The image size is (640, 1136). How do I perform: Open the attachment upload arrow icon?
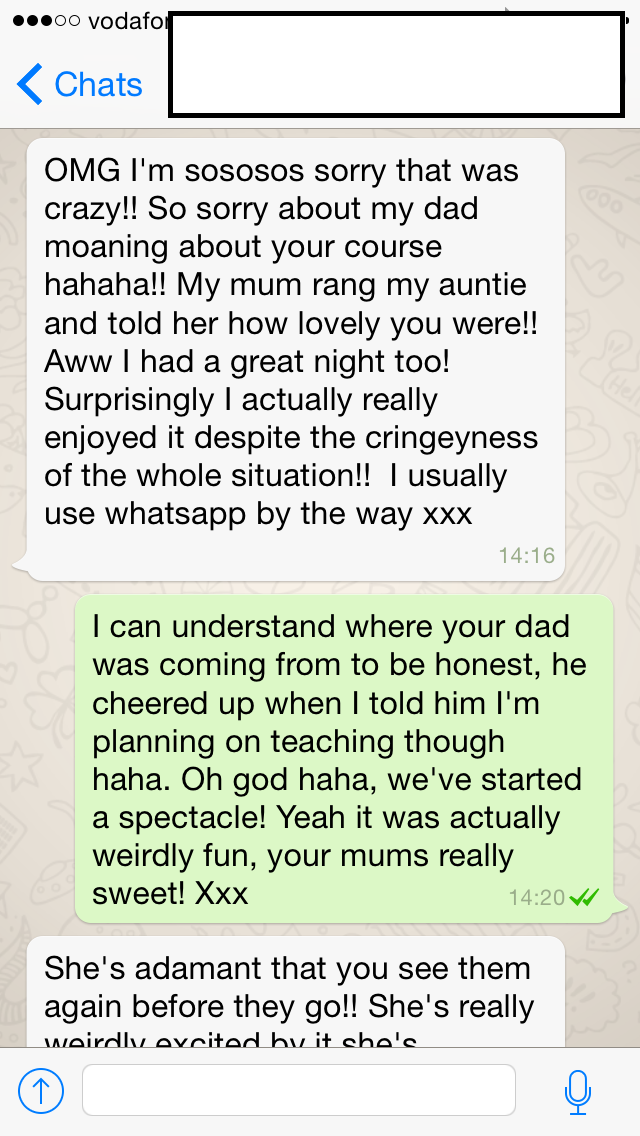[x=41, y=1090]
